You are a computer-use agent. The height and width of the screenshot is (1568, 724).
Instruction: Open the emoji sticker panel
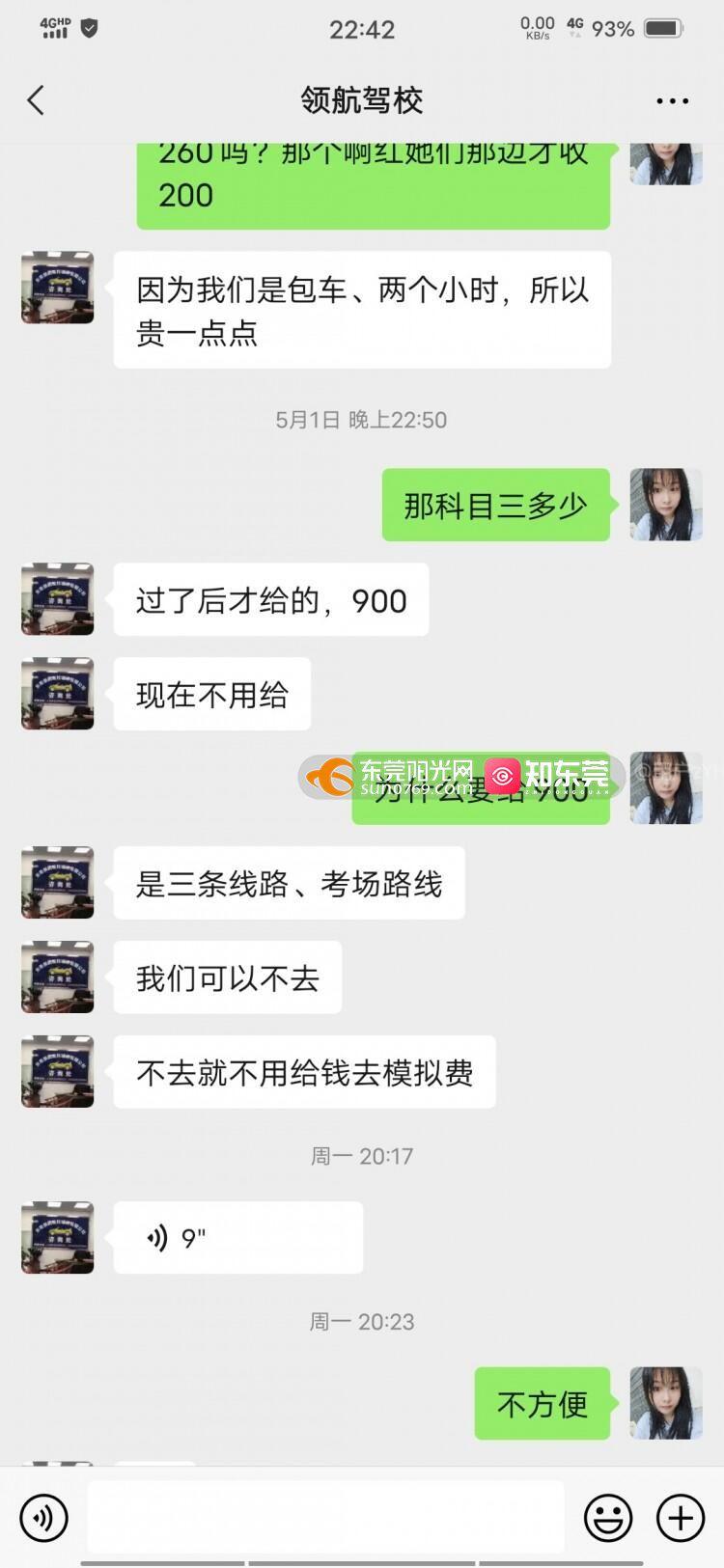pyautogui.click(x=608, y=1518)
